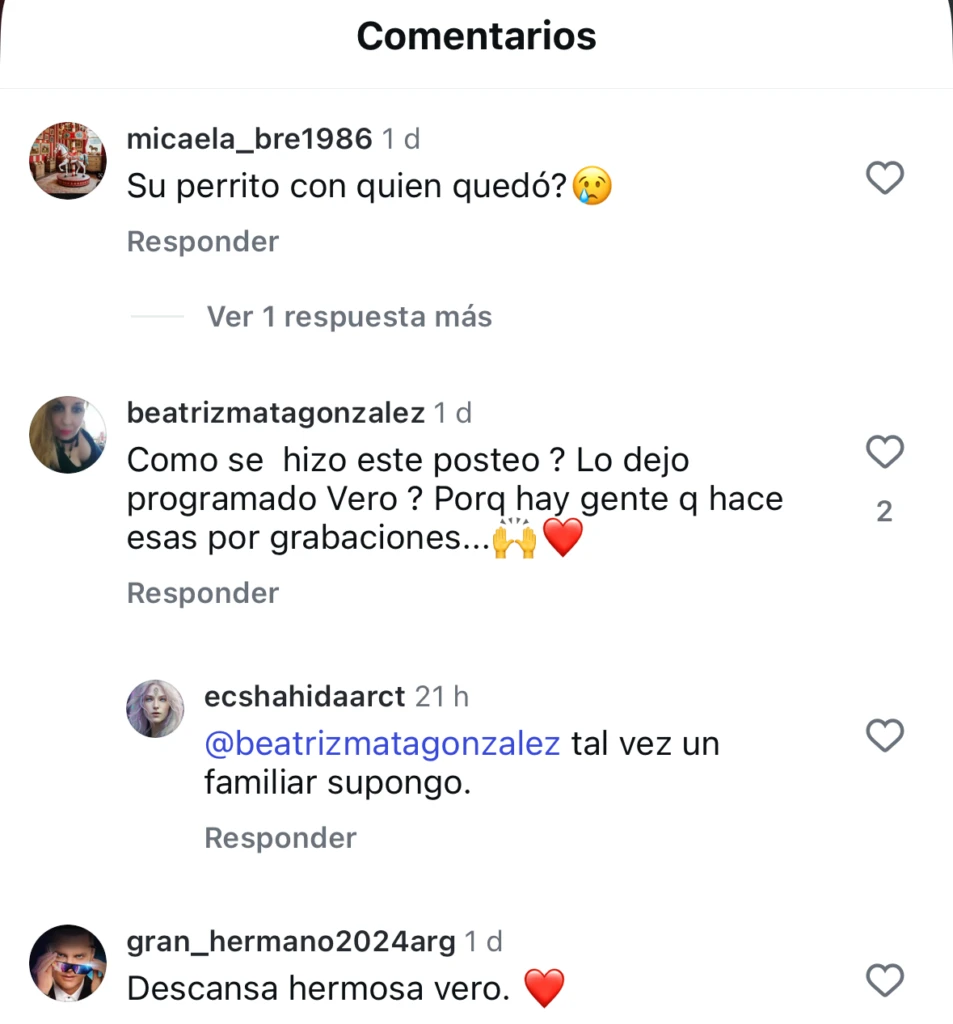Open the beatrizmatagonzalez username above her comment
This screenshot has height=1024, width=953.
pyautogui.click(x=276, y=413)
